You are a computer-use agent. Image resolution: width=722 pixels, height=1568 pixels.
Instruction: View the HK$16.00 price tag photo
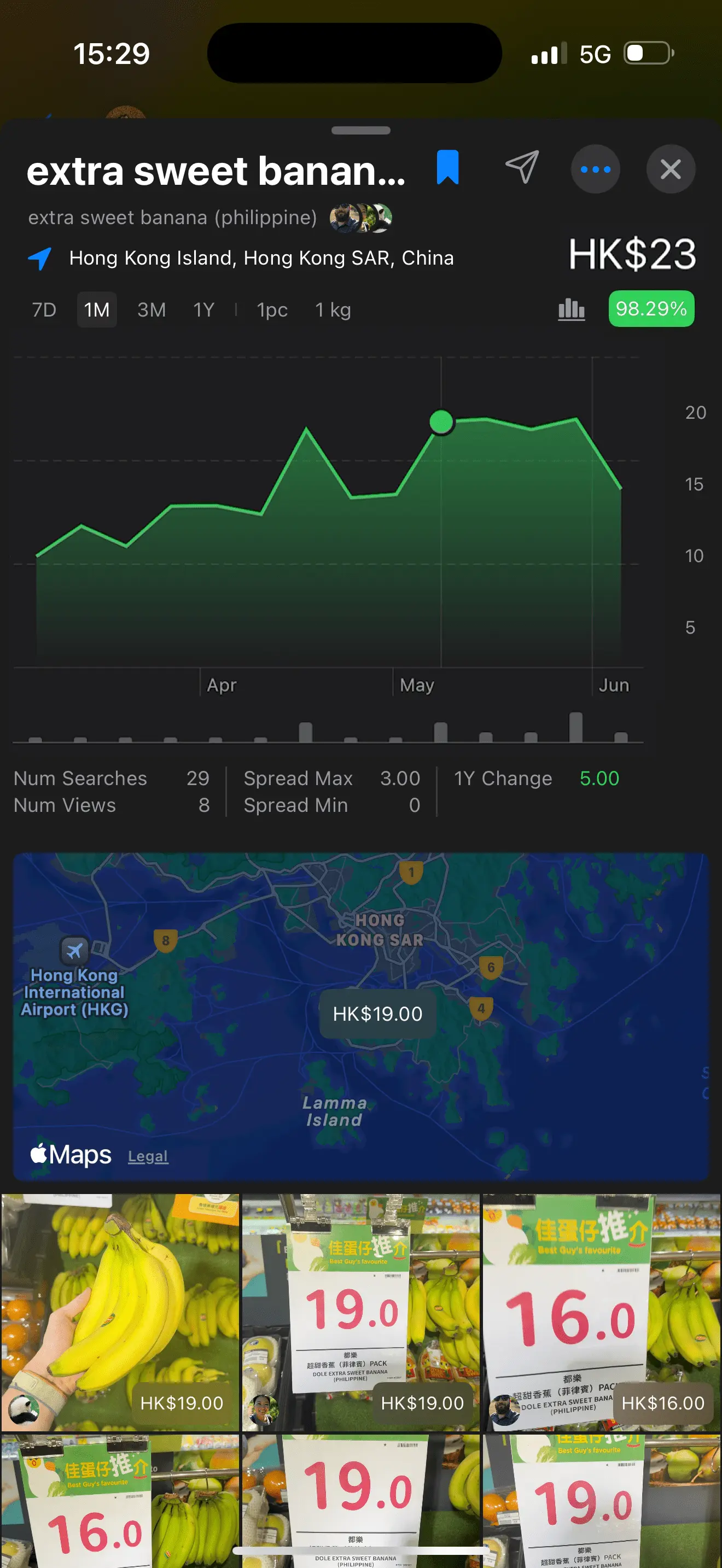(x=601, y=1312)
